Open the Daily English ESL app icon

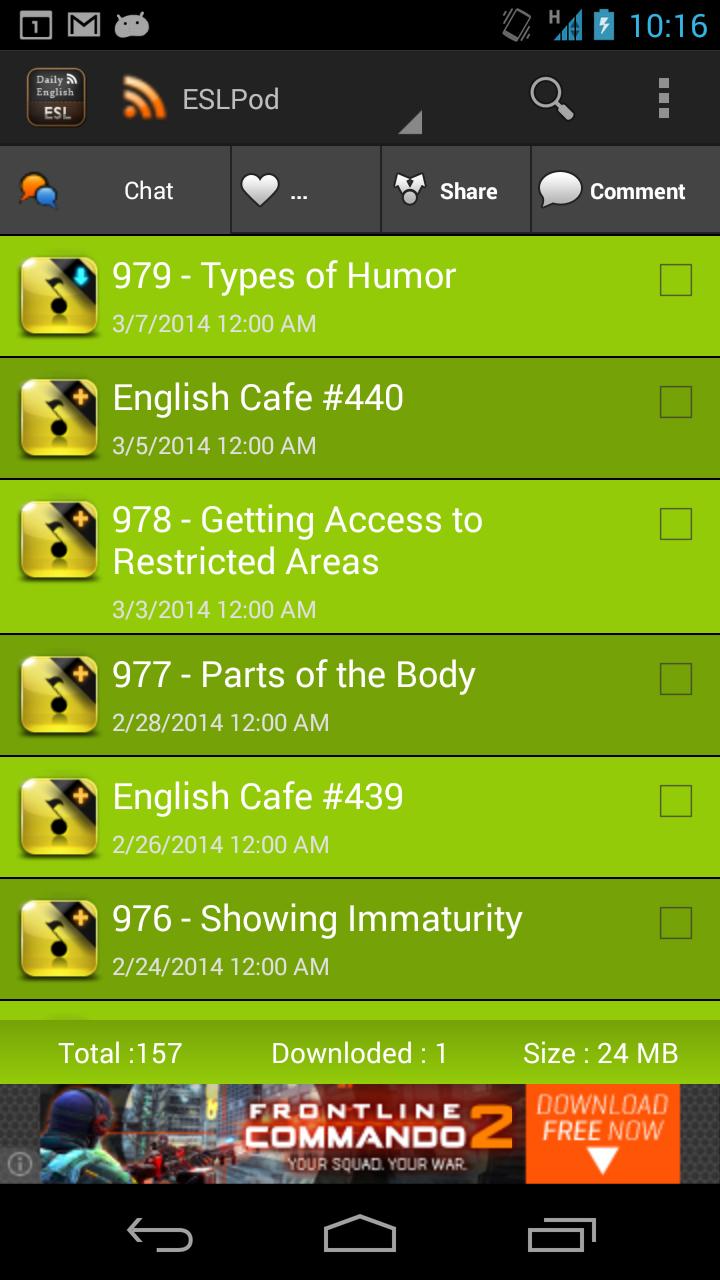click(55, 98)
